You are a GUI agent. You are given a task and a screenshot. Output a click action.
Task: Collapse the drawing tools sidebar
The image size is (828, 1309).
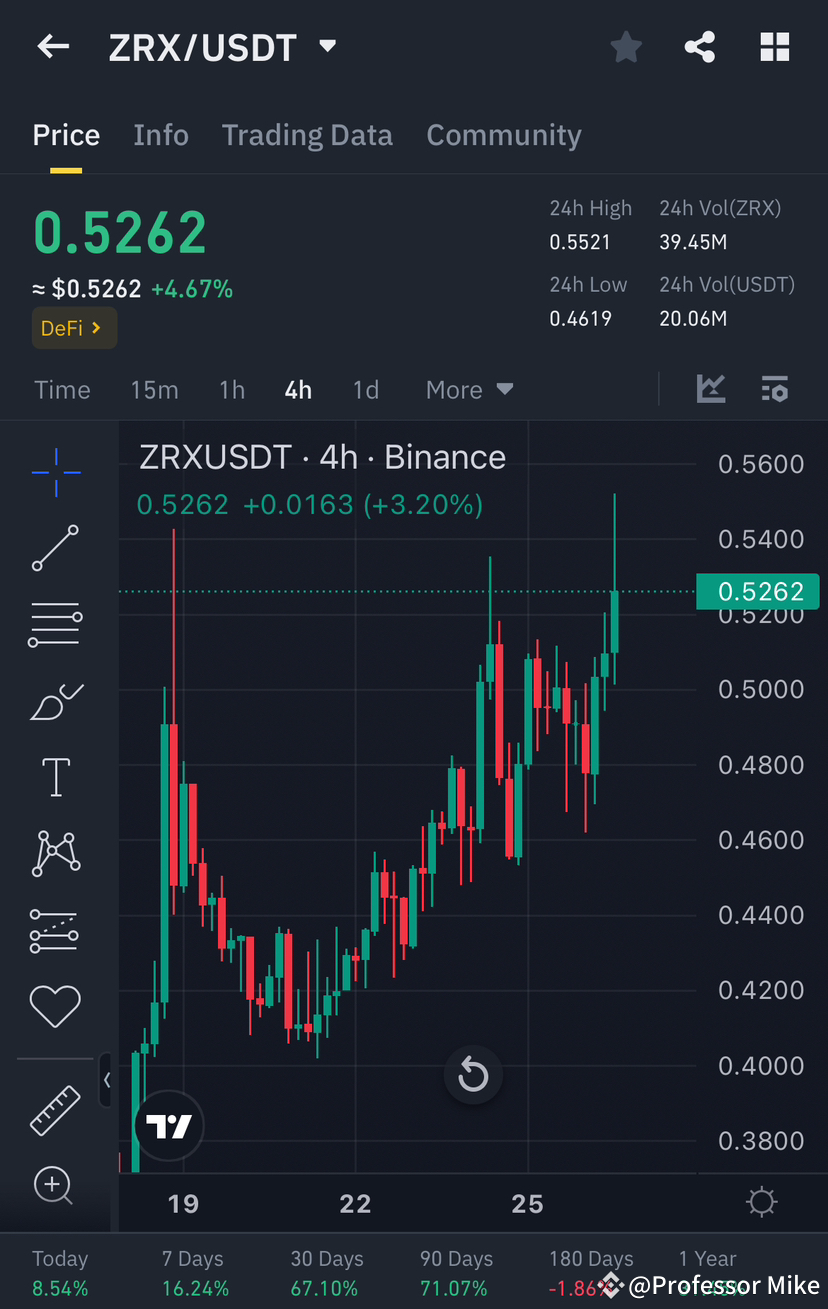pos(107,1080)
